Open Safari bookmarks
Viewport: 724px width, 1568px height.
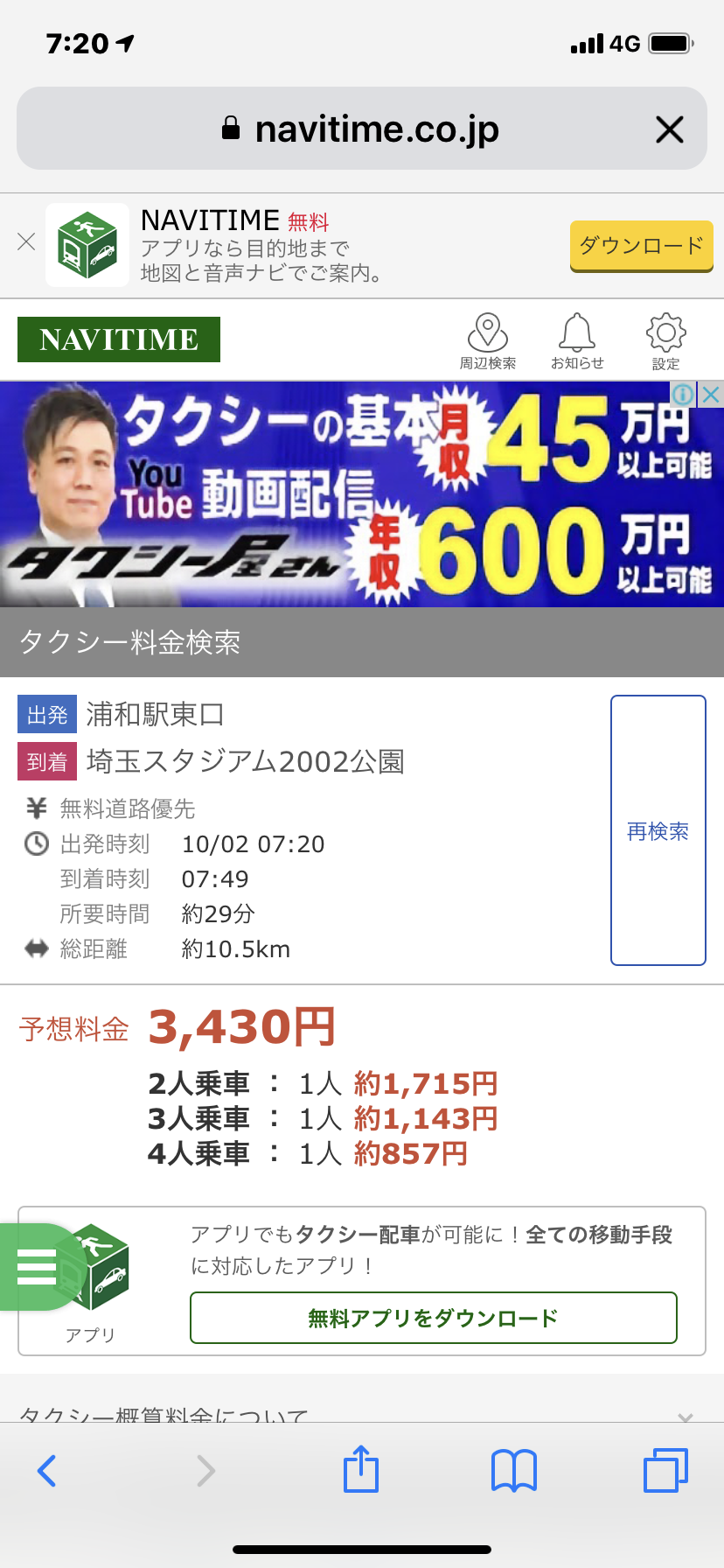pyautogui.click(x=513, y=1470)
